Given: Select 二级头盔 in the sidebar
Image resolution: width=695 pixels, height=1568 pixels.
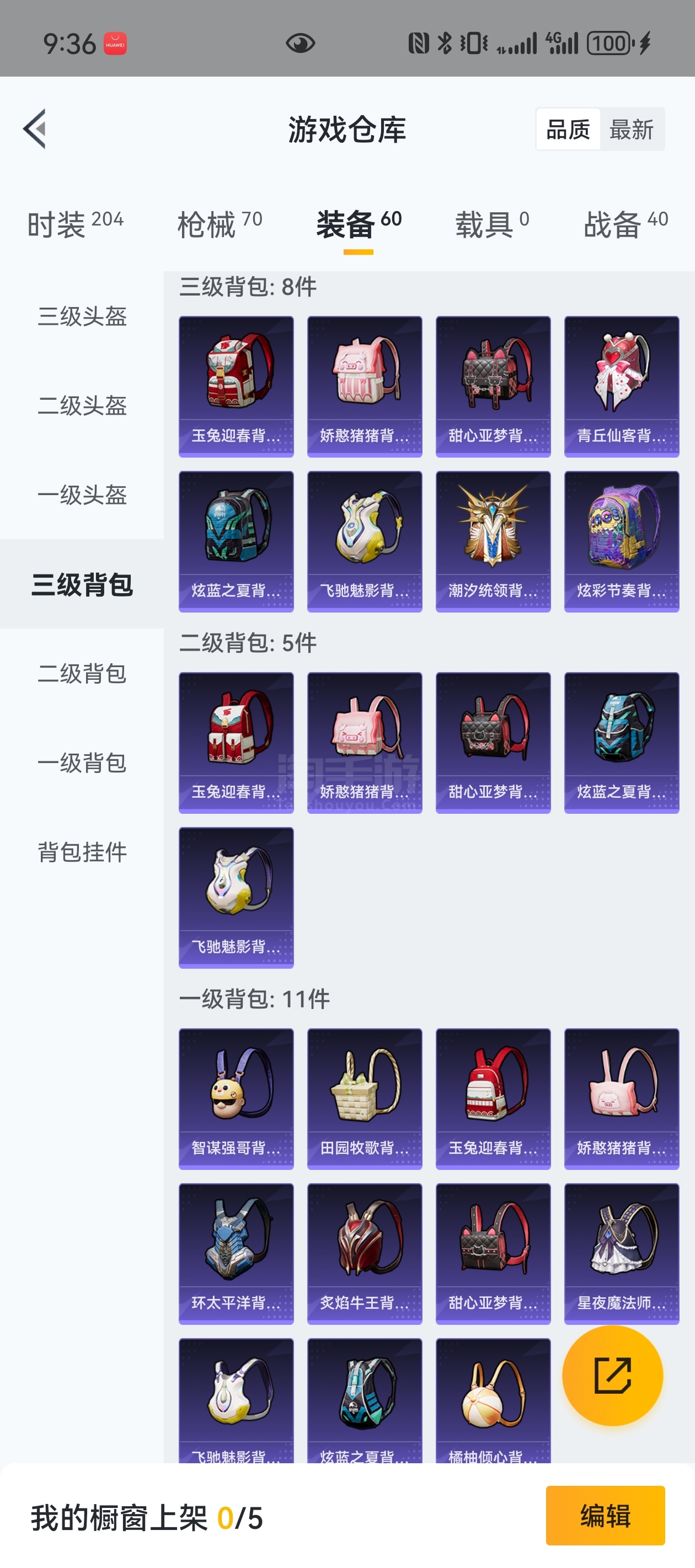Looking at the screenshot, I should click(82, 405).
